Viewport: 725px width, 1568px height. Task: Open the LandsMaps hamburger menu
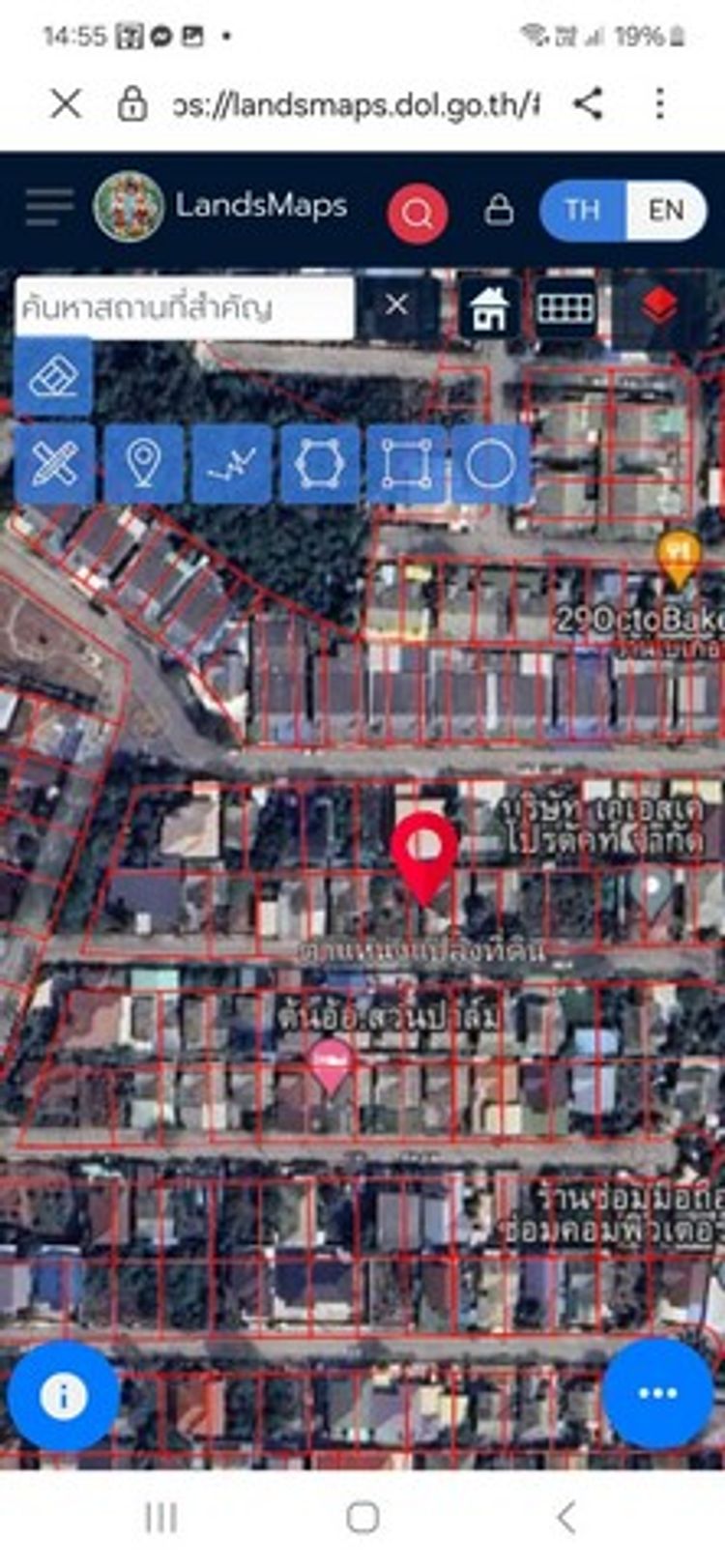48,207
